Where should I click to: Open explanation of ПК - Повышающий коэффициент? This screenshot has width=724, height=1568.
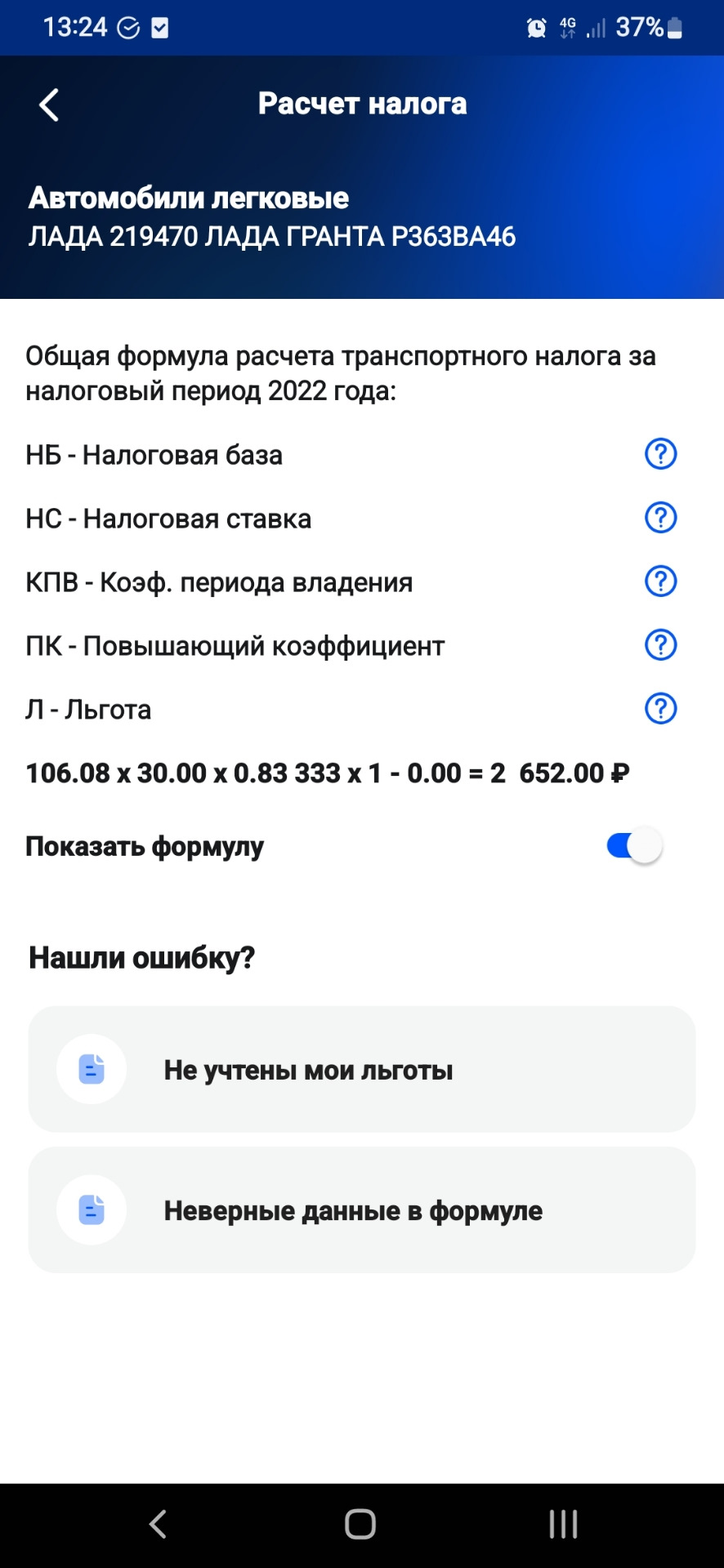pos(660,645)
